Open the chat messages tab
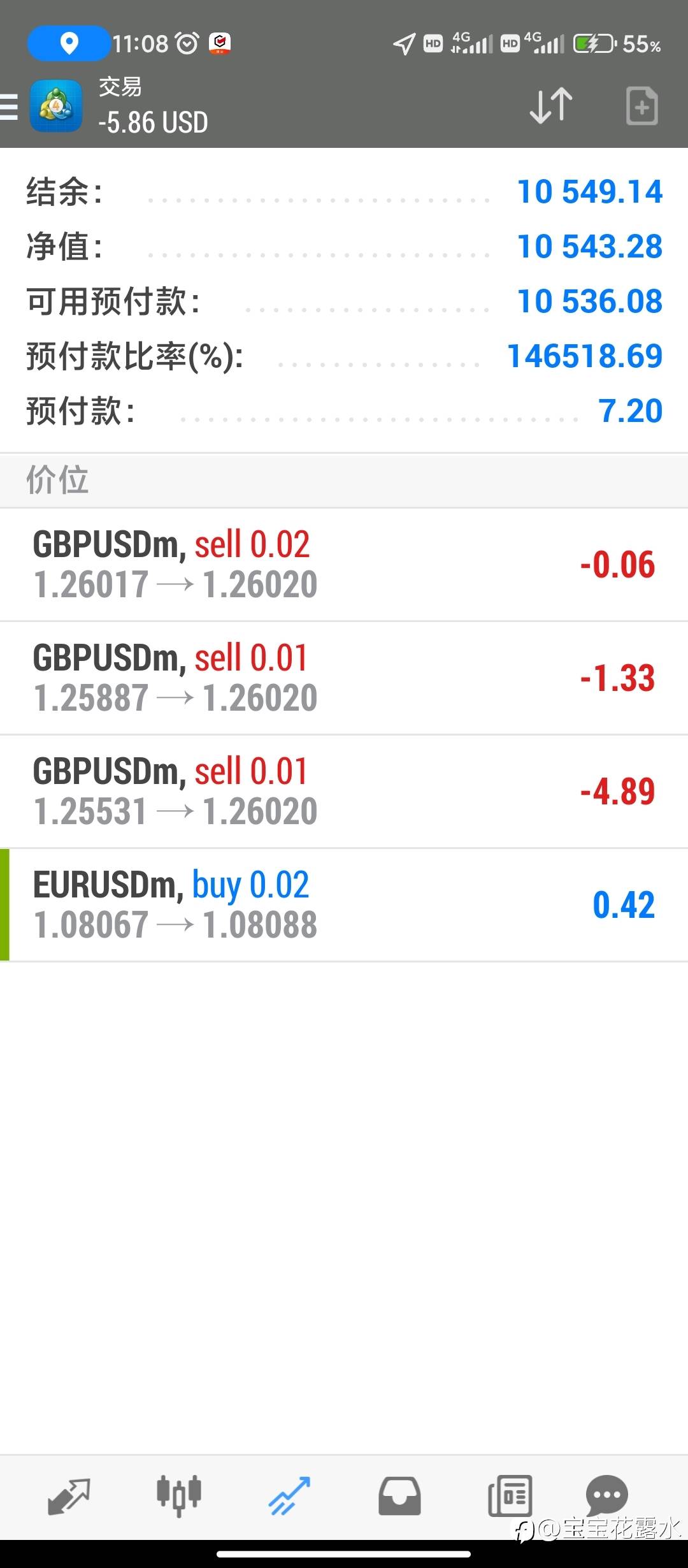The image size is (688, 1568). (606, 1495)
